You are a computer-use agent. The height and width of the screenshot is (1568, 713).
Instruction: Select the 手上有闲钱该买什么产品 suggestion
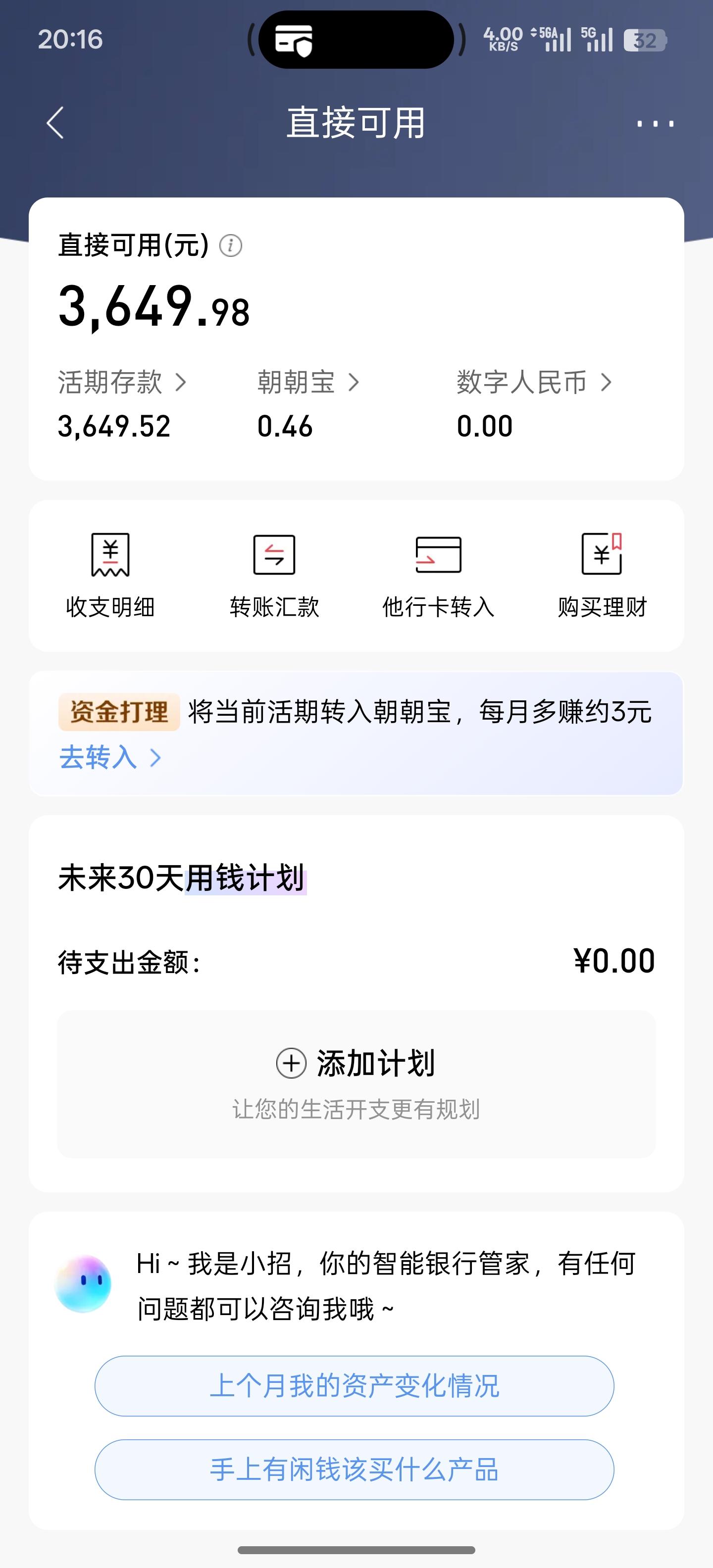click(x=354, y=1470)
